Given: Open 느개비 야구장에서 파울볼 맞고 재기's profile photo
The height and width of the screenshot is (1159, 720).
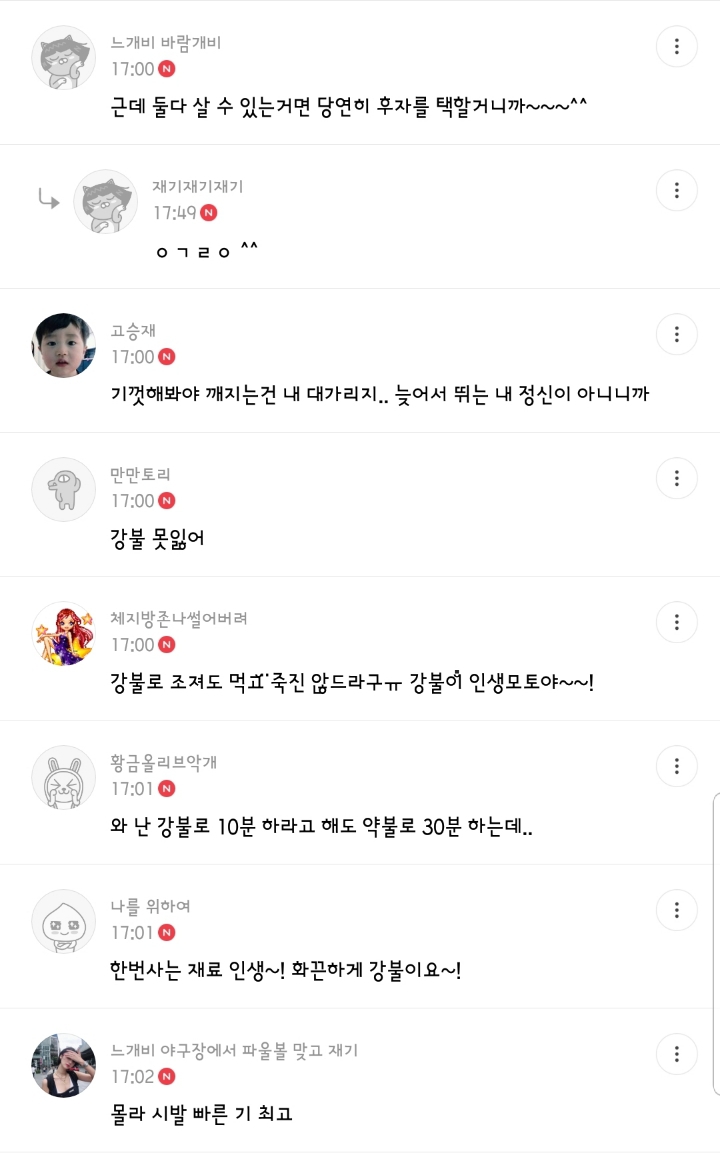Looking at the screenshot, I should pyautogui.click(x=64, y=1065).
